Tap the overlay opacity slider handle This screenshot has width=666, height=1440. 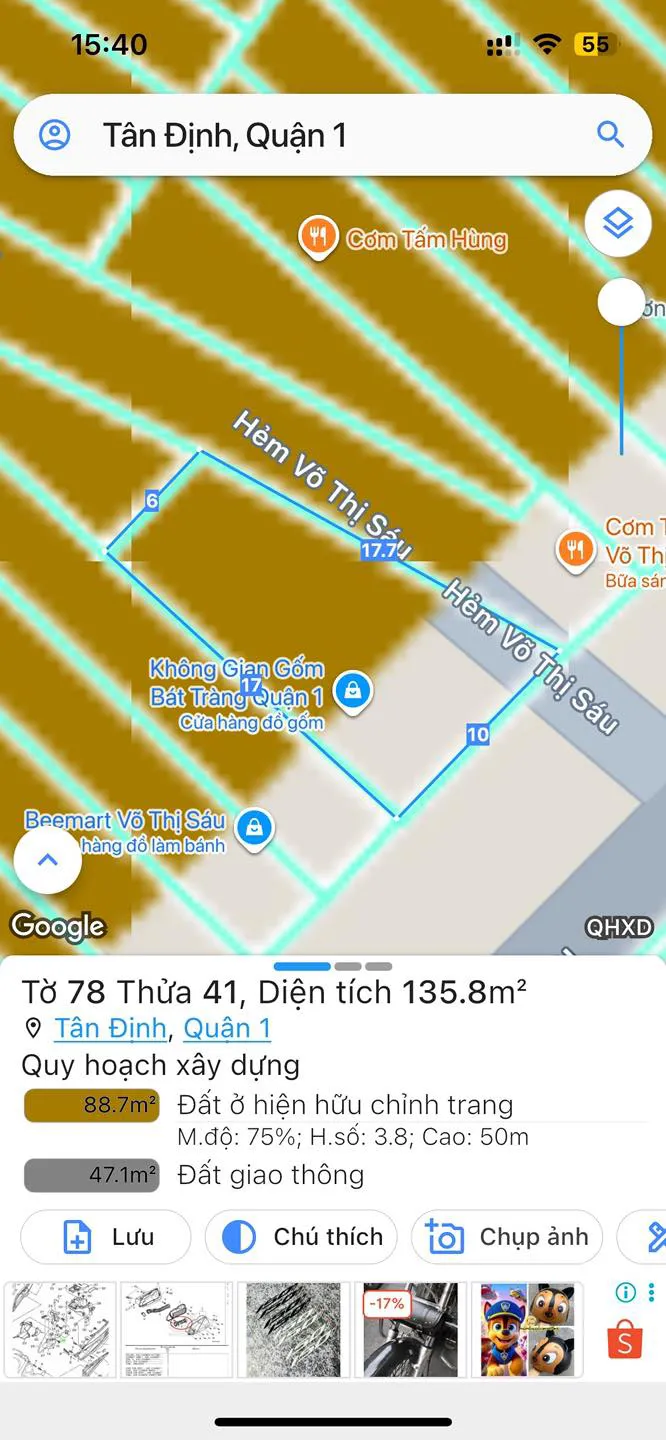[x=621, y=302]
